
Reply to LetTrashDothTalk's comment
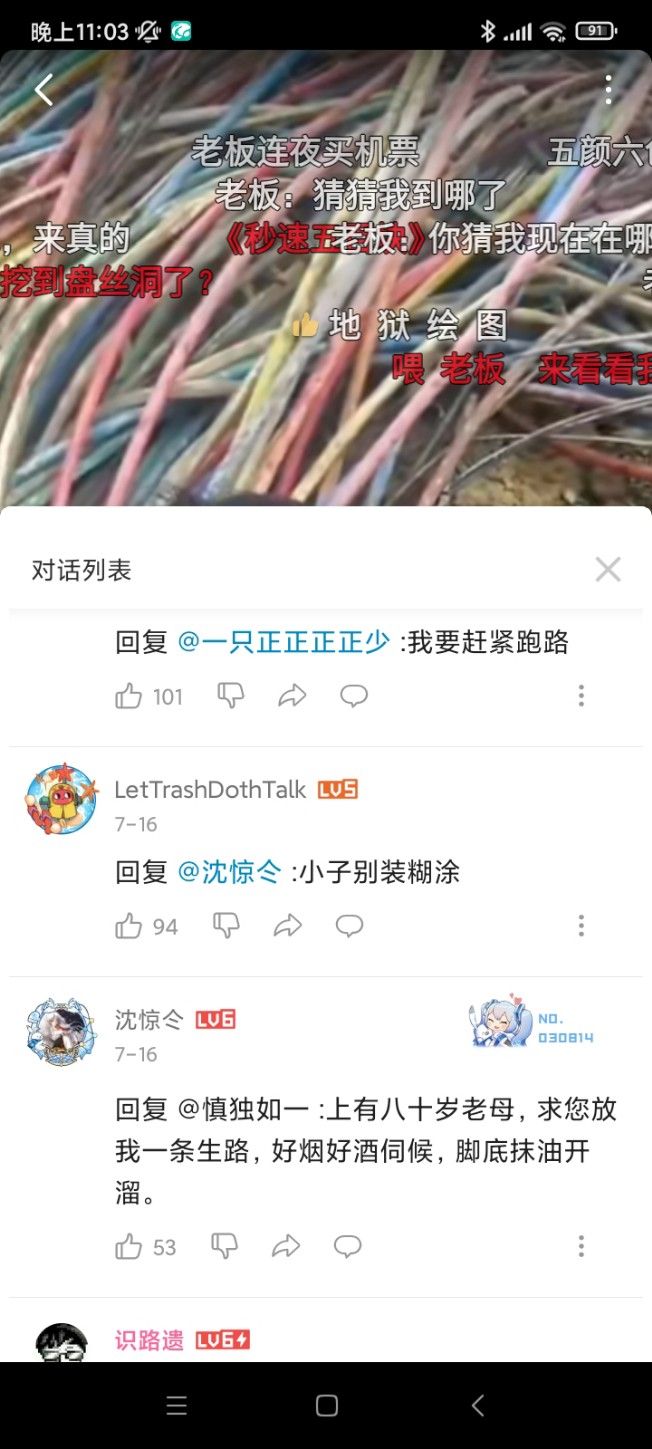tap(349, 926)
